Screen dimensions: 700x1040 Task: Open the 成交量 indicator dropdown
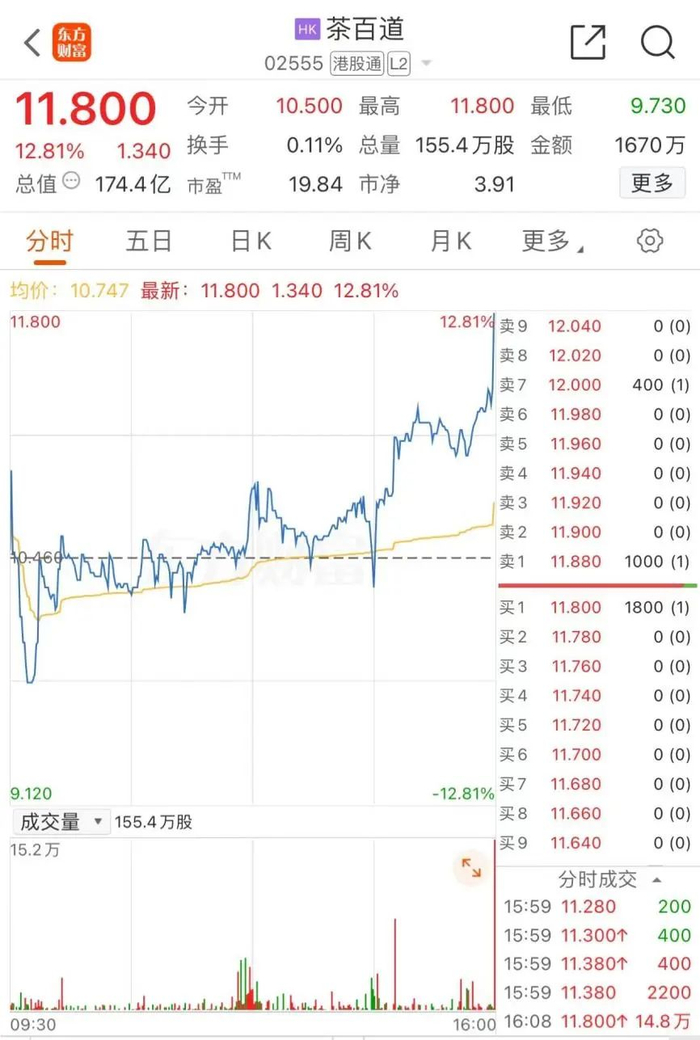[x=61, y=822]
